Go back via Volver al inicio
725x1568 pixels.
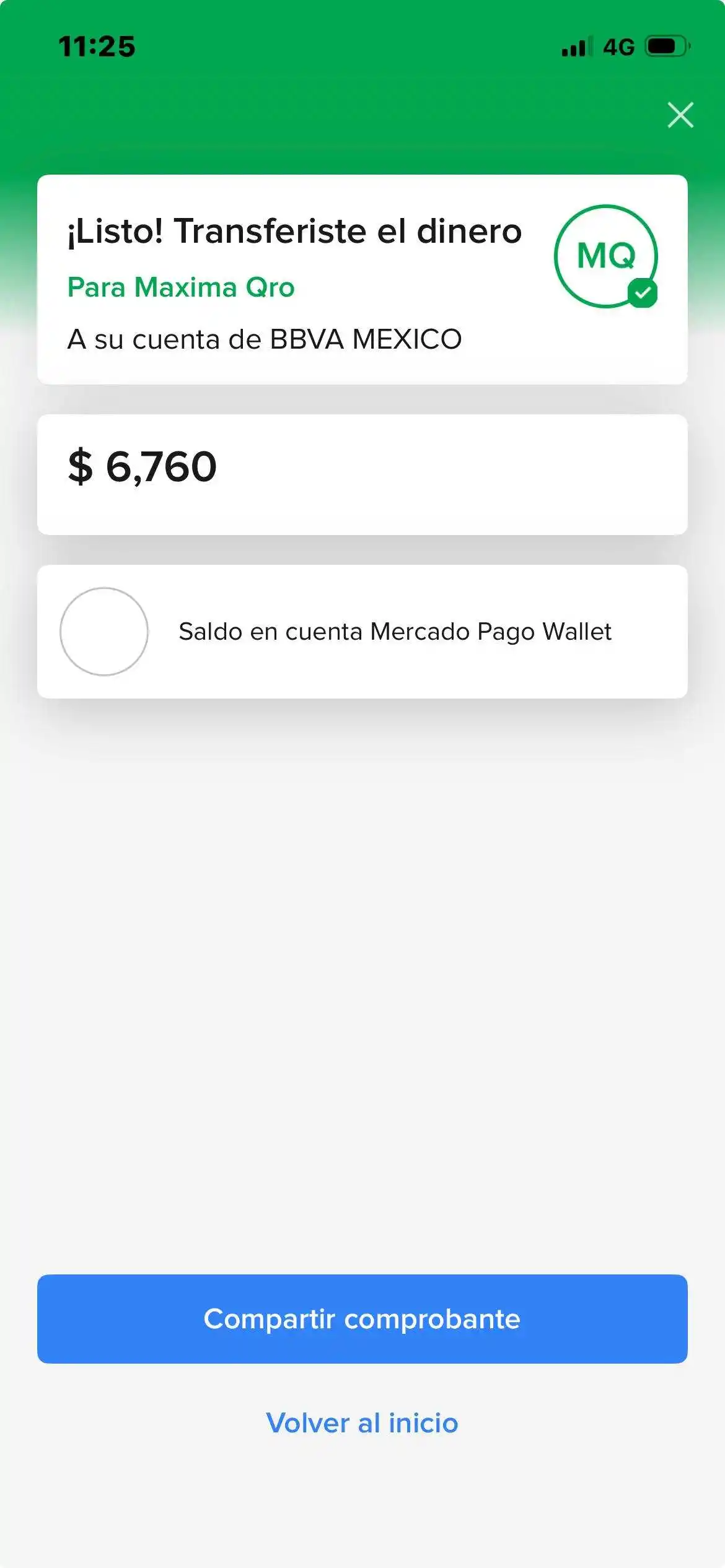[x=362, y=1423]
